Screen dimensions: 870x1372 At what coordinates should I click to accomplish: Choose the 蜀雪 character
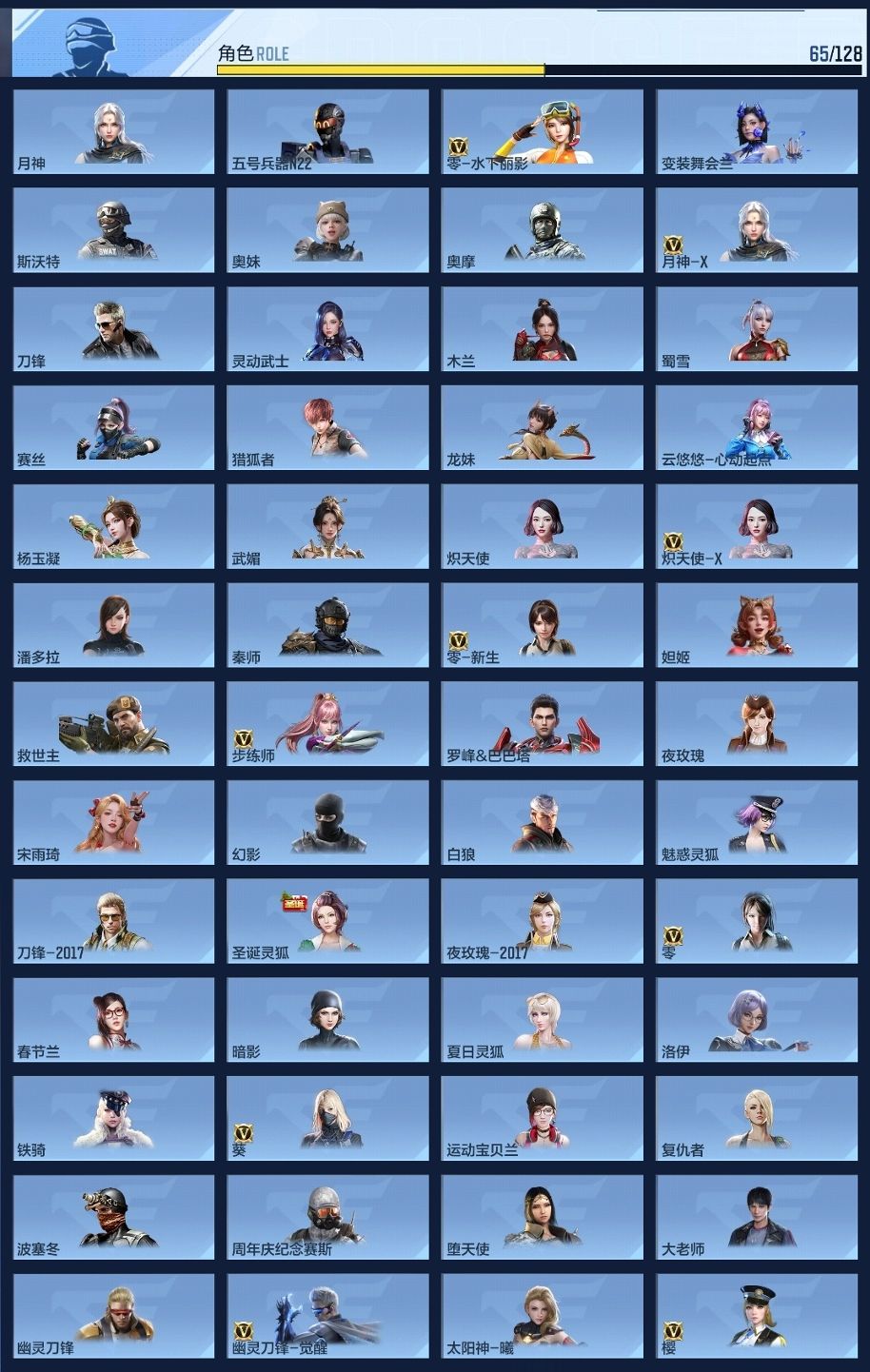click(x=756, y=329)
